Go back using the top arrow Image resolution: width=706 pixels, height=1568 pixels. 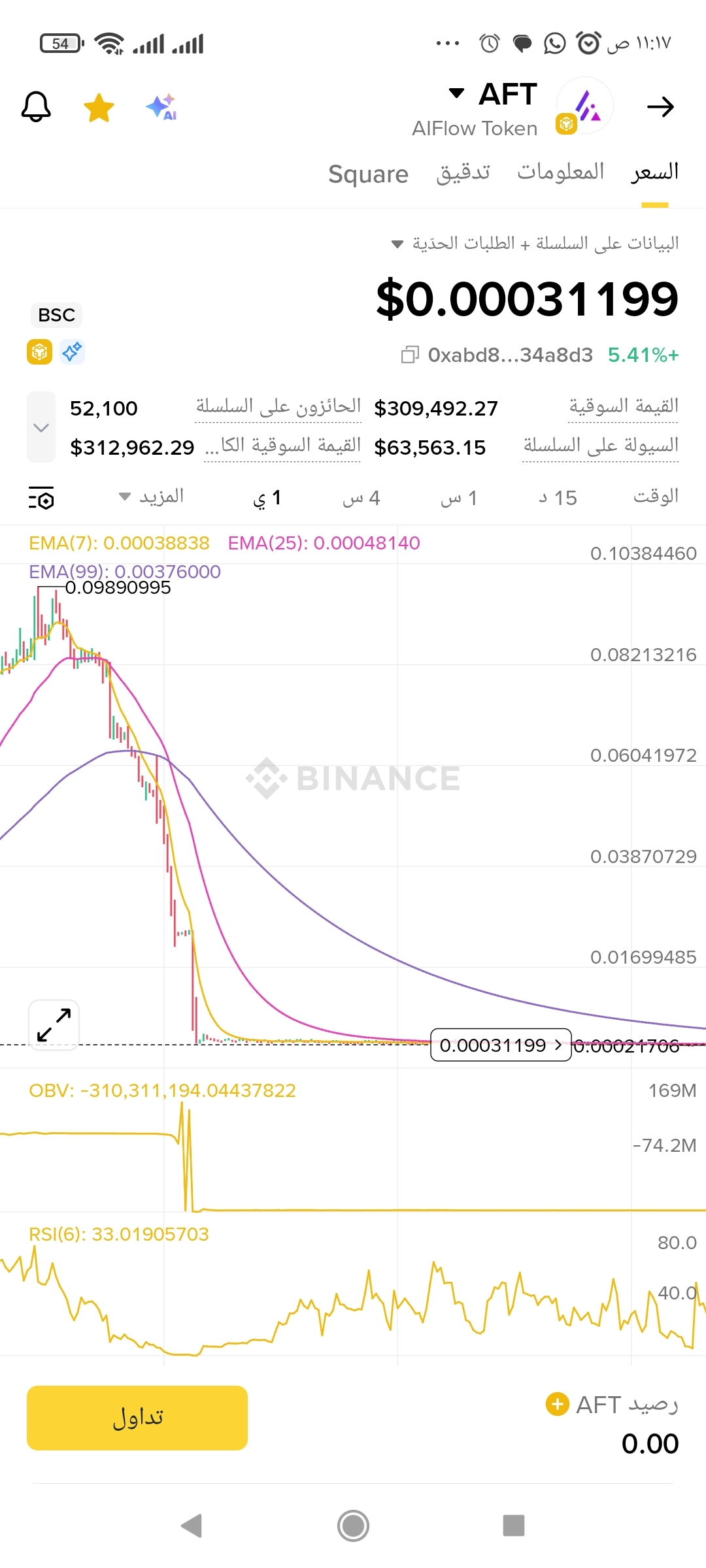tap(660, 106)
